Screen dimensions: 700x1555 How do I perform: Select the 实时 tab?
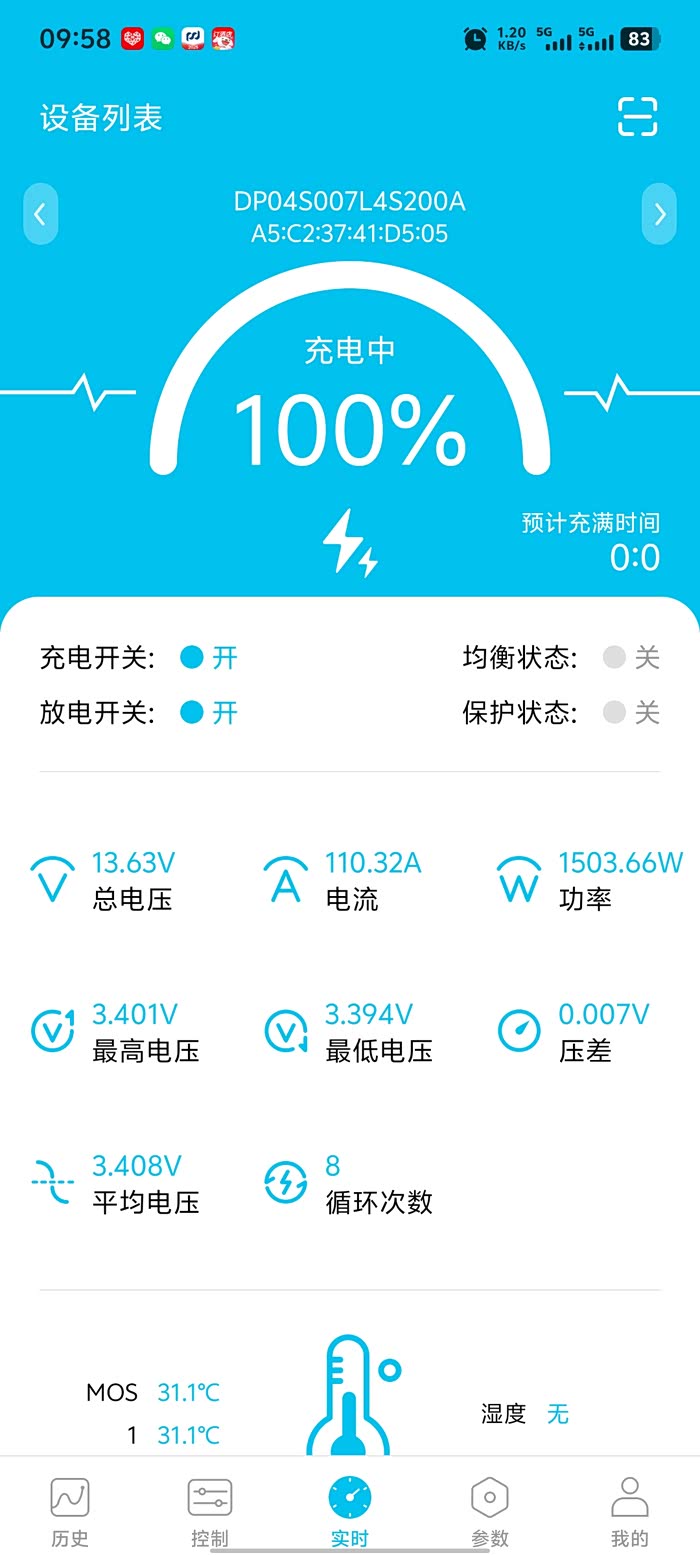click(x=350, y=1512)
